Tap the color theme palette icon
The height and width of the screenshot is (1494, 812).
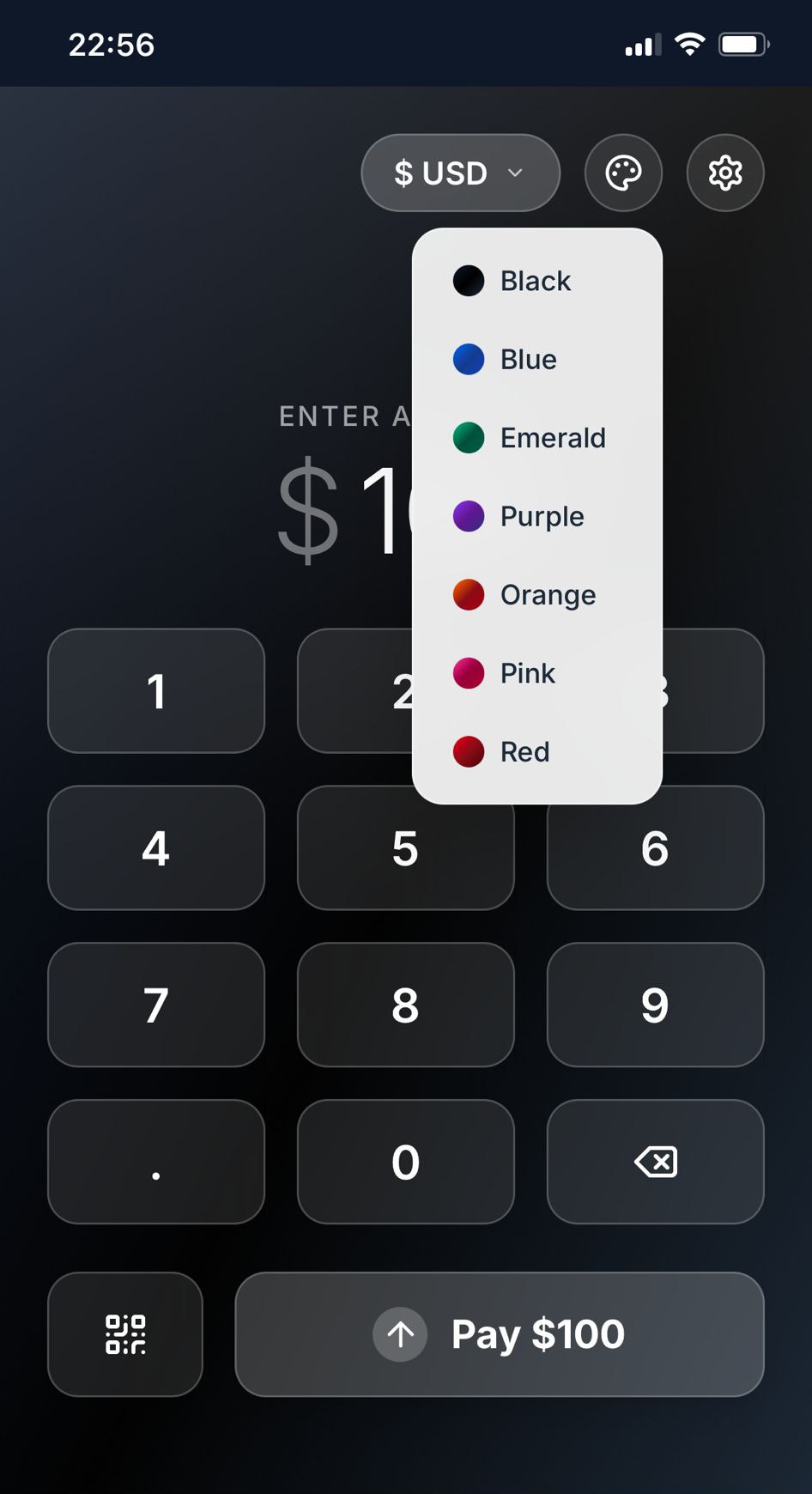click(623, 173)
